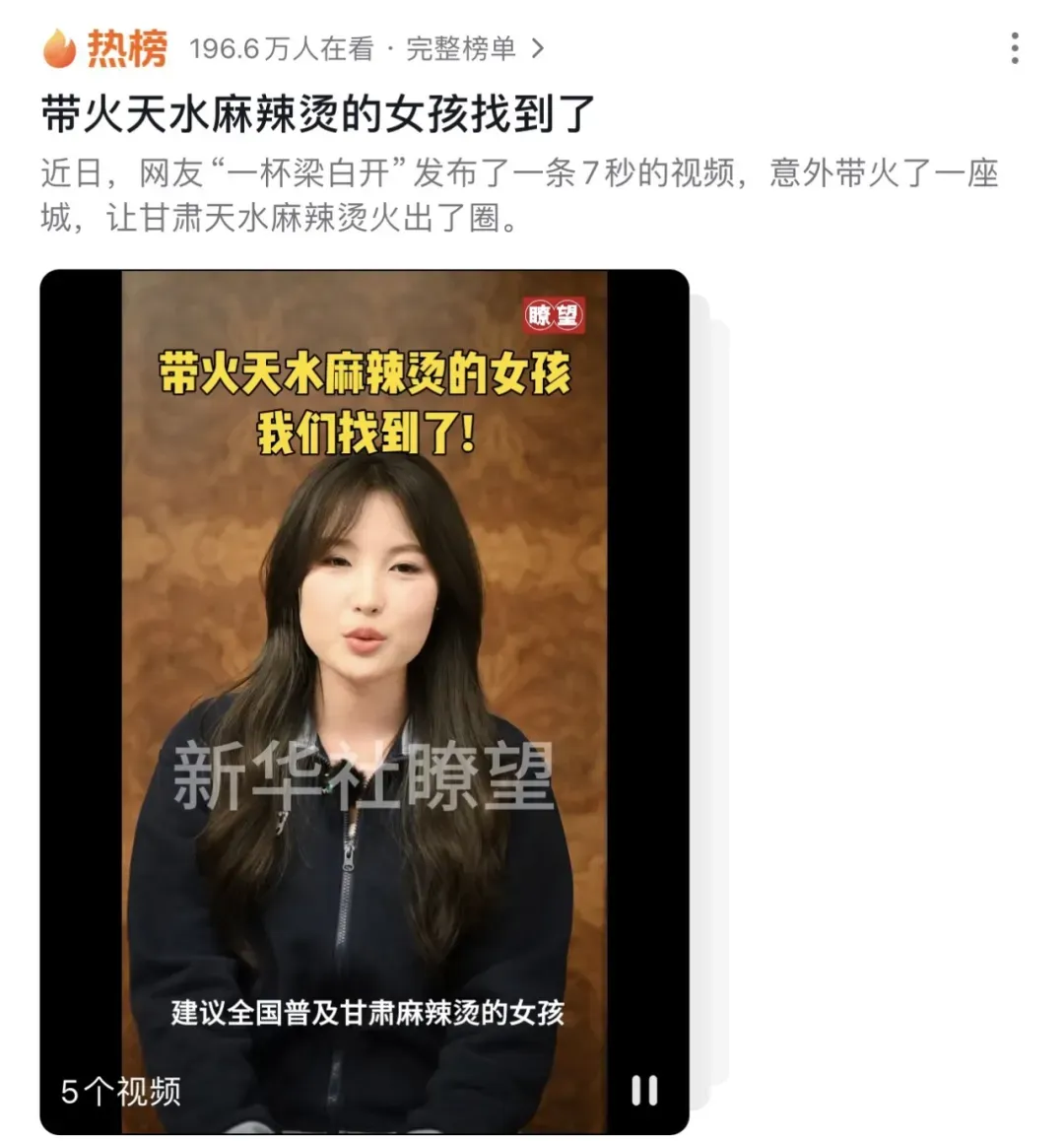Open the headline 带火天水麻辣烫的女孩找到了
The image size is (1064, 1141).
pos(318,114)
